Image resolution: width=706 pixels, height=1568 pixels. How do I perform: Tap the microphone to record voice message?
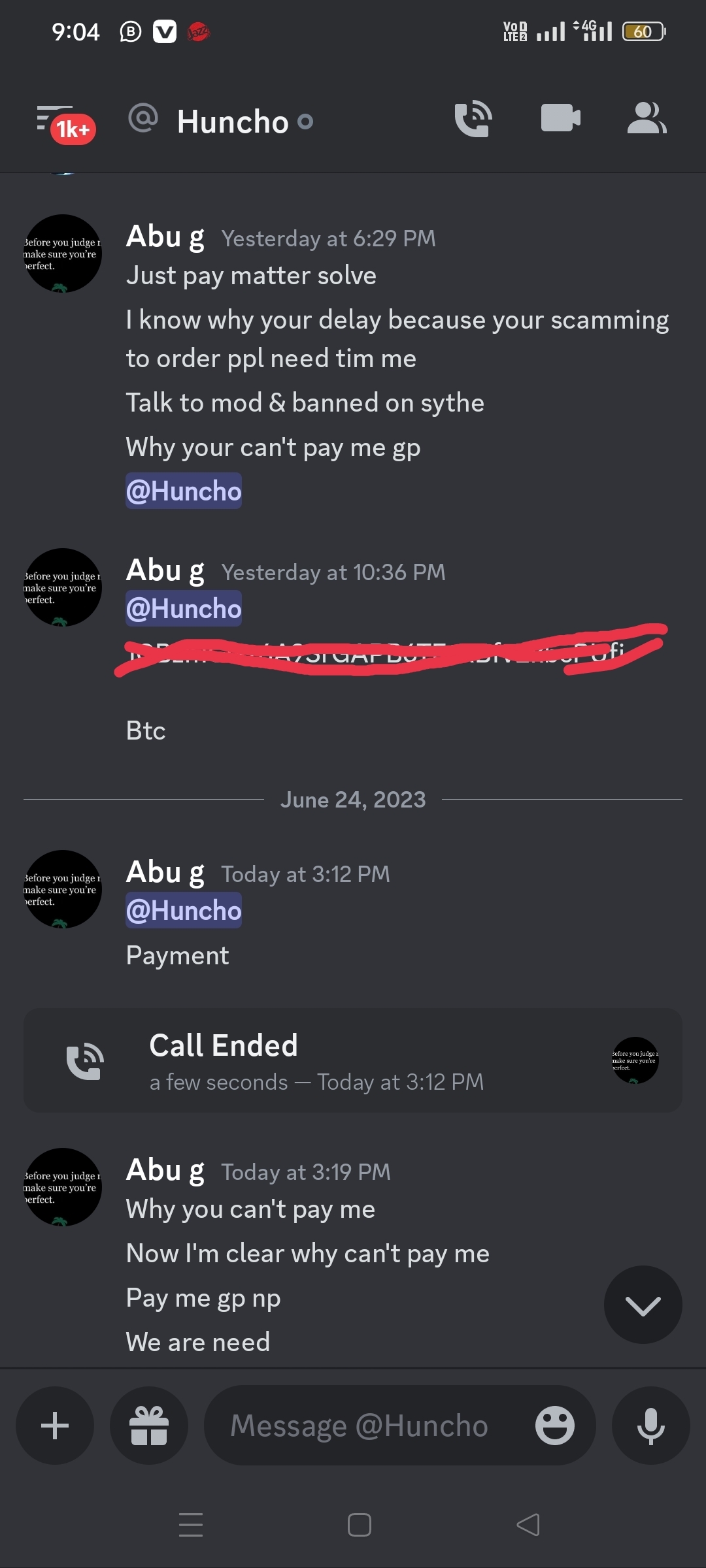650,1425
